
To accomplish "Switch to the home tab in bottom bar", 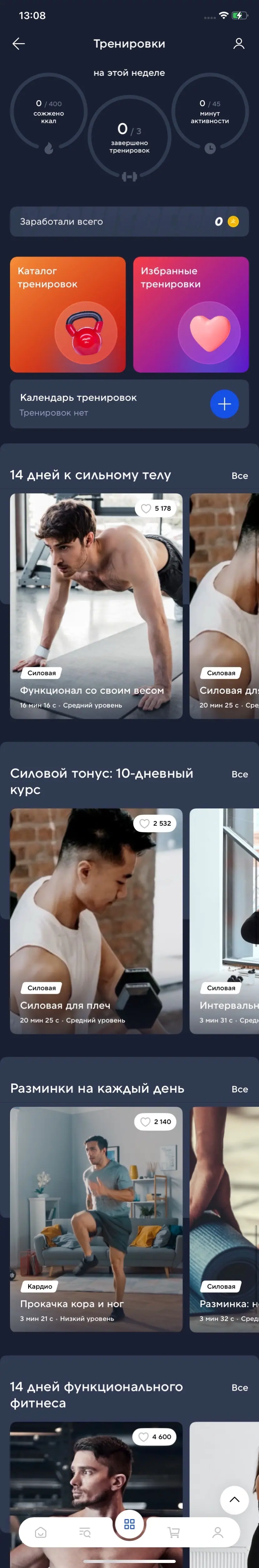I will pos(41,1533).
